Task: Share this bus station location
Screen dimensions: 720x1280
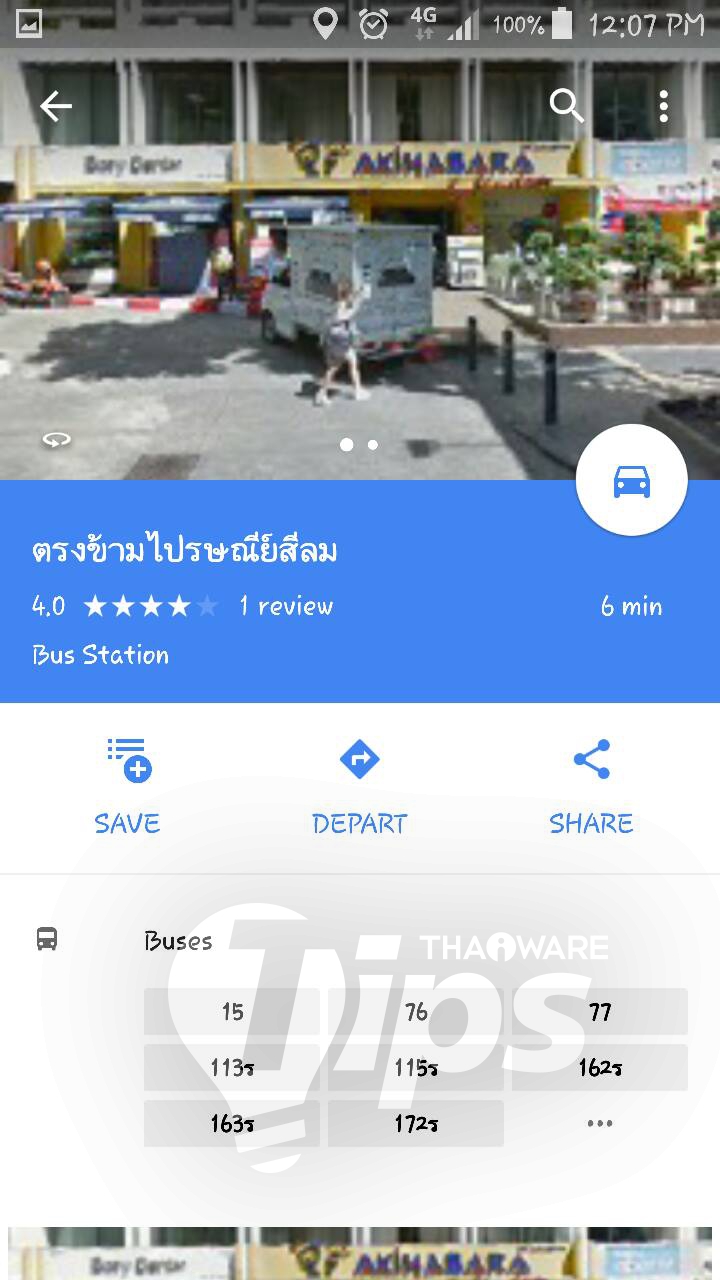Action: click(591, 786)
